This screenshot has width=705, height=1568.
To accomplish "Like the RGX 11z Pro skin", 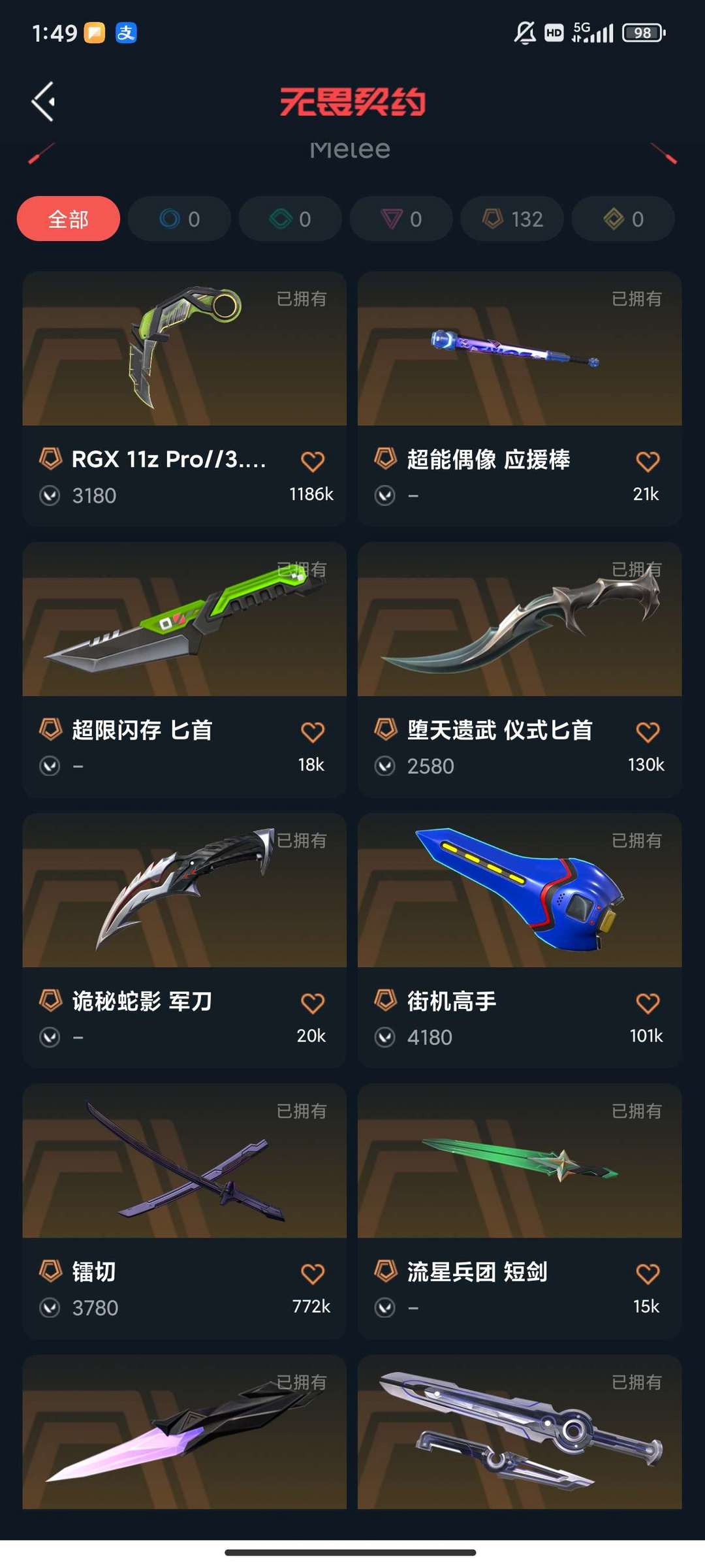I will tap(313, 461).
